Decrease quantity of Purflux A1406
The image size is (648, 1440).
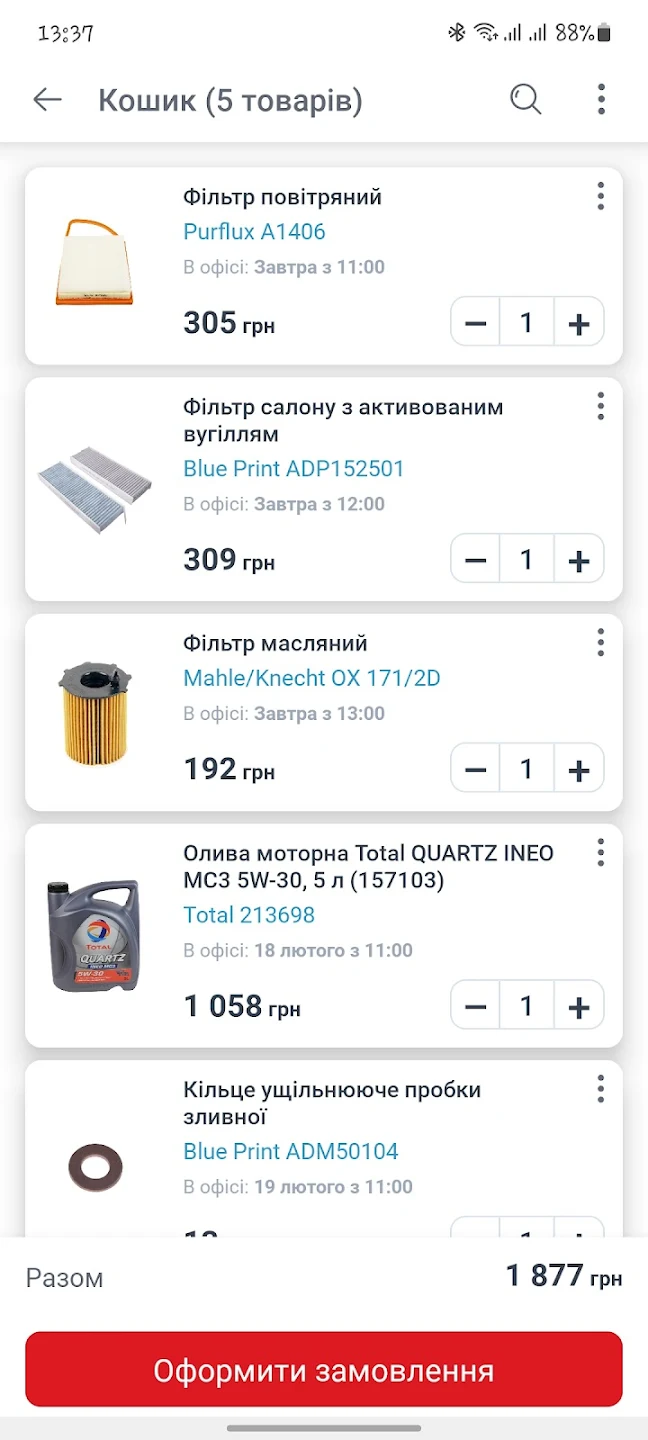[x=476, y=323]
